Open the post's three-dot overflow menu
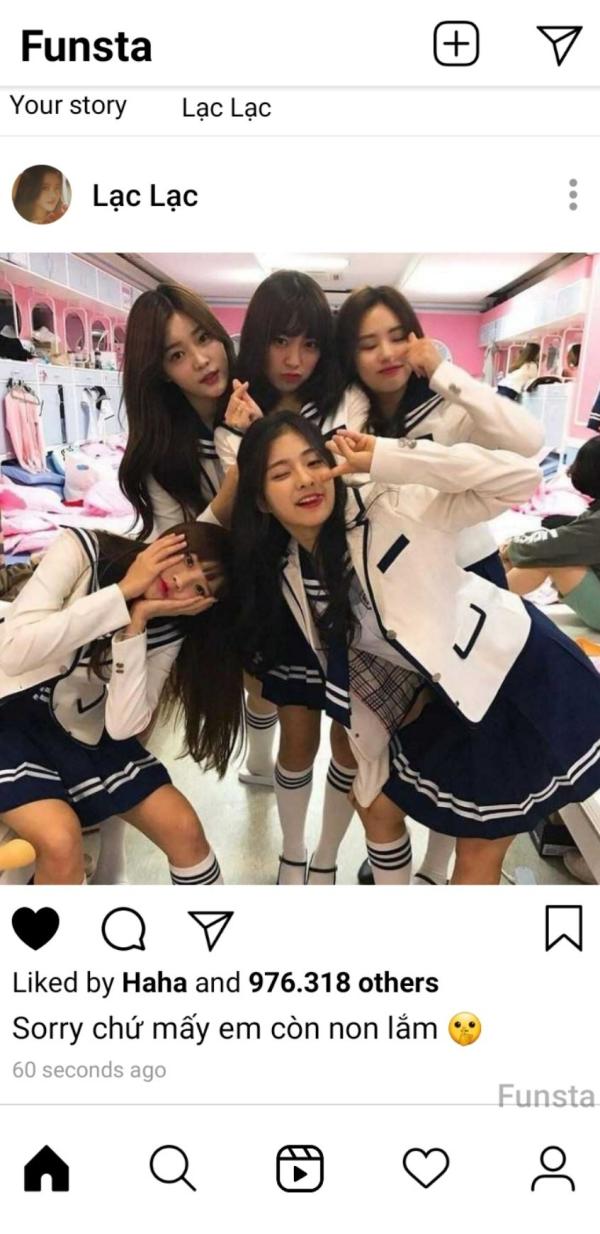Image resolution: width=600 pixels, height=1234 pixels. point(572,195)
